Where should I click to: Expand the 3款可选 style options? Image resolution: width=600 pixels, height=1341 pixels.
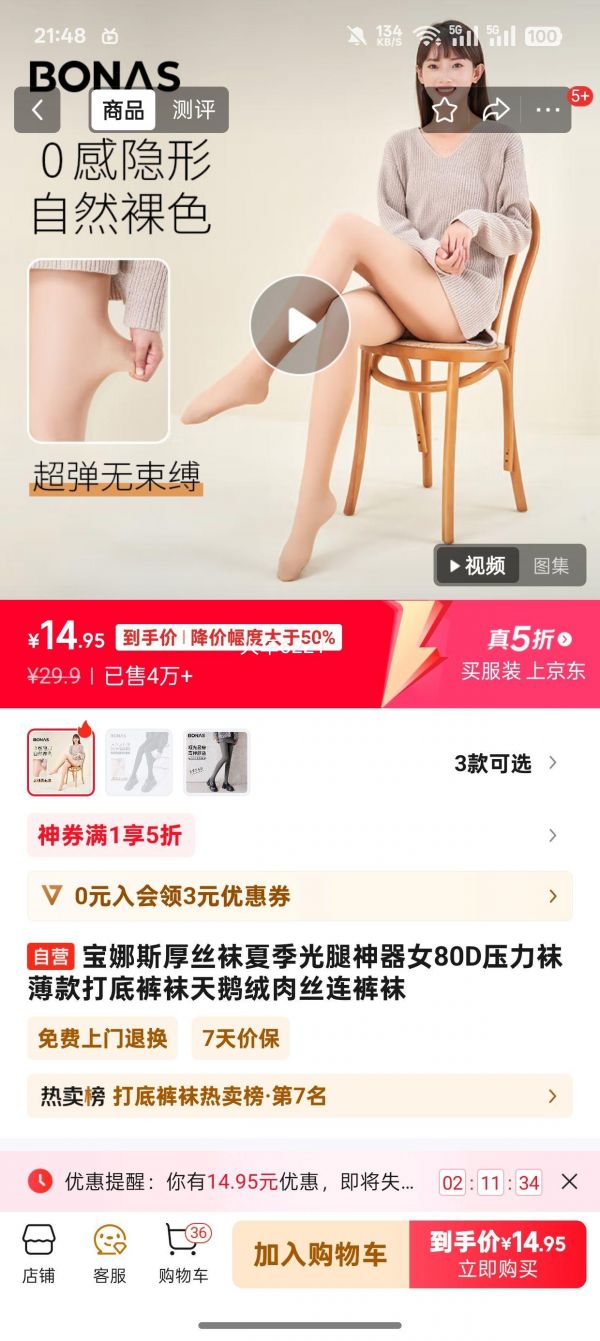(505, 763)
